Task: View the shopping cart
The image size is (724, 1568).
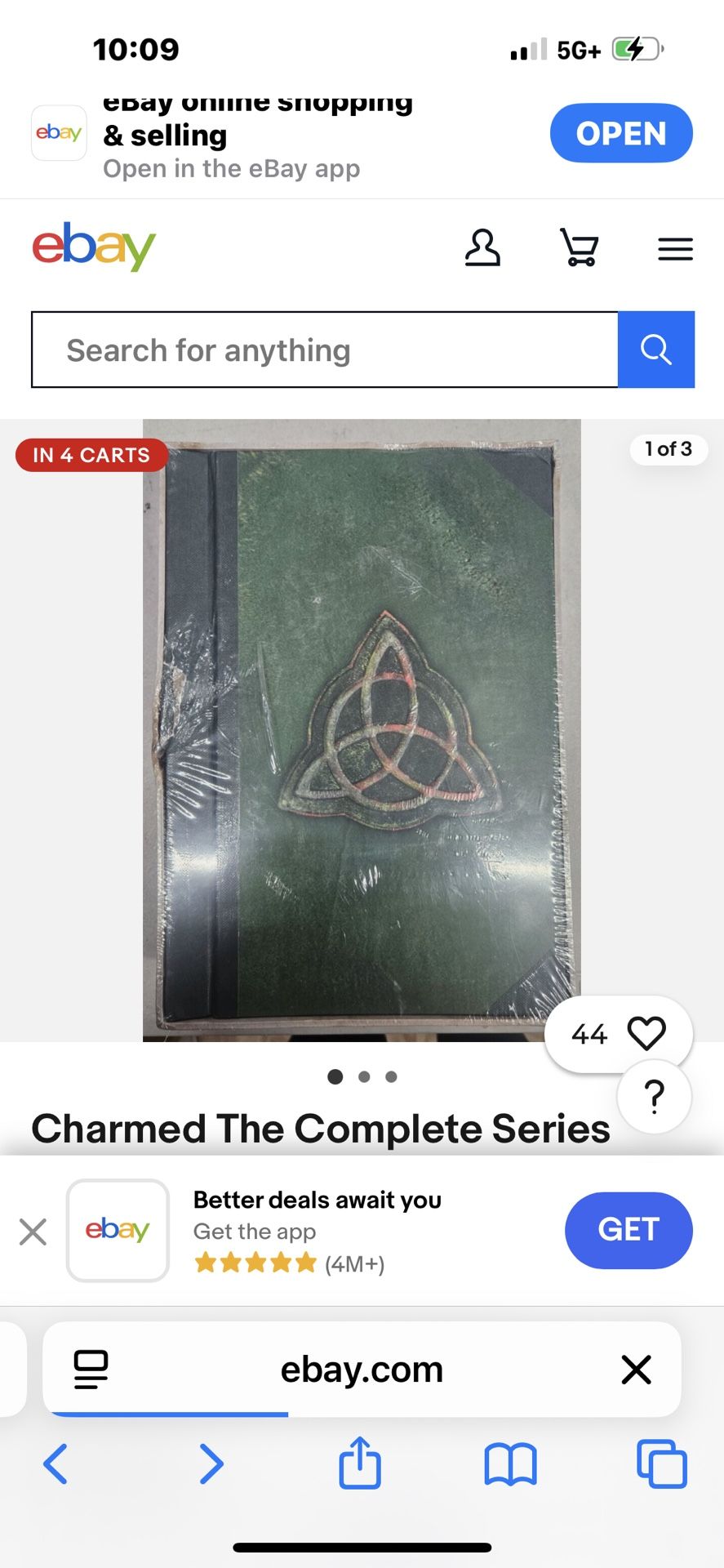Action: [580, 247]
